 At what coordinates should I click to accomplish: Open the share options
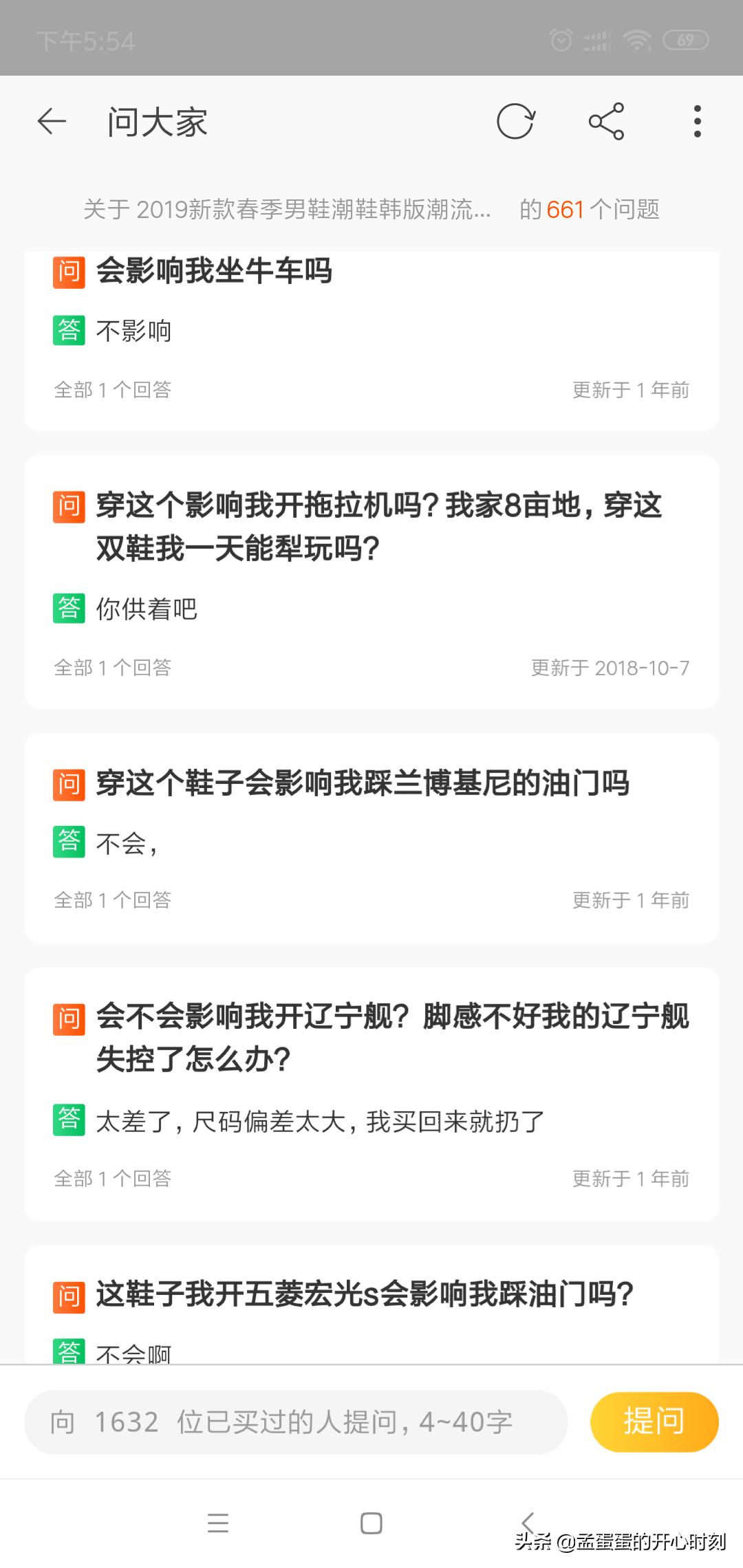click(x=606, y=121)
